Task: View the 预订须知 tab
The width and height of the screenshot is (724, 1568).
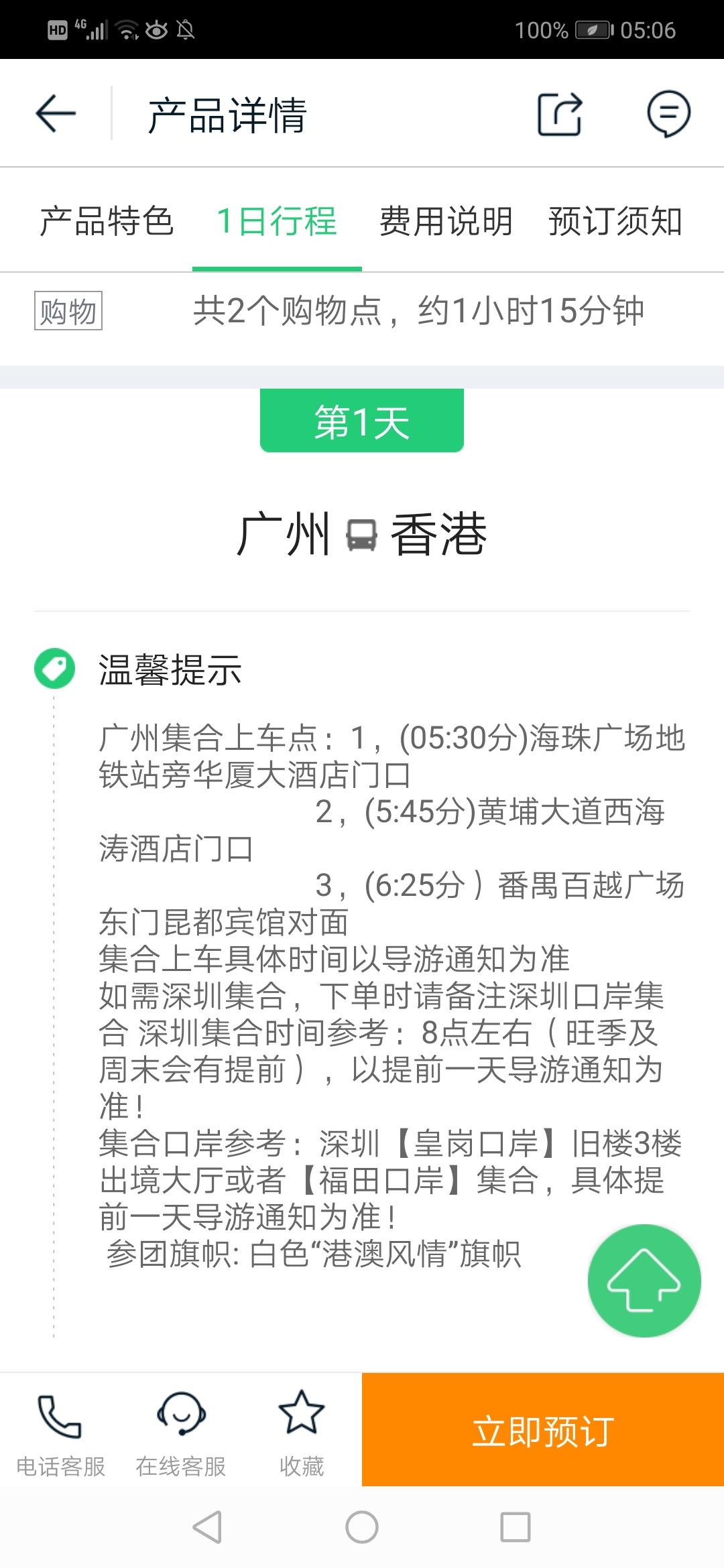Action: pos(615,221)
